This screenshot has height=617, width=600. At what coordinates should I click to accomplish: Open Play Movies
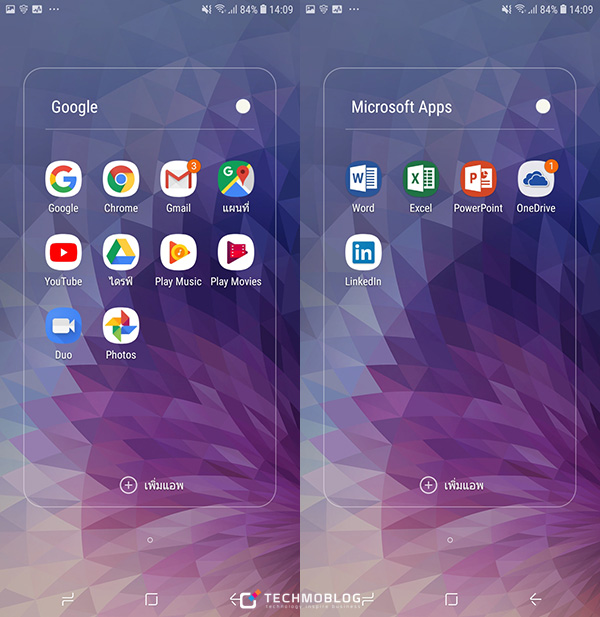coord(235,253)
